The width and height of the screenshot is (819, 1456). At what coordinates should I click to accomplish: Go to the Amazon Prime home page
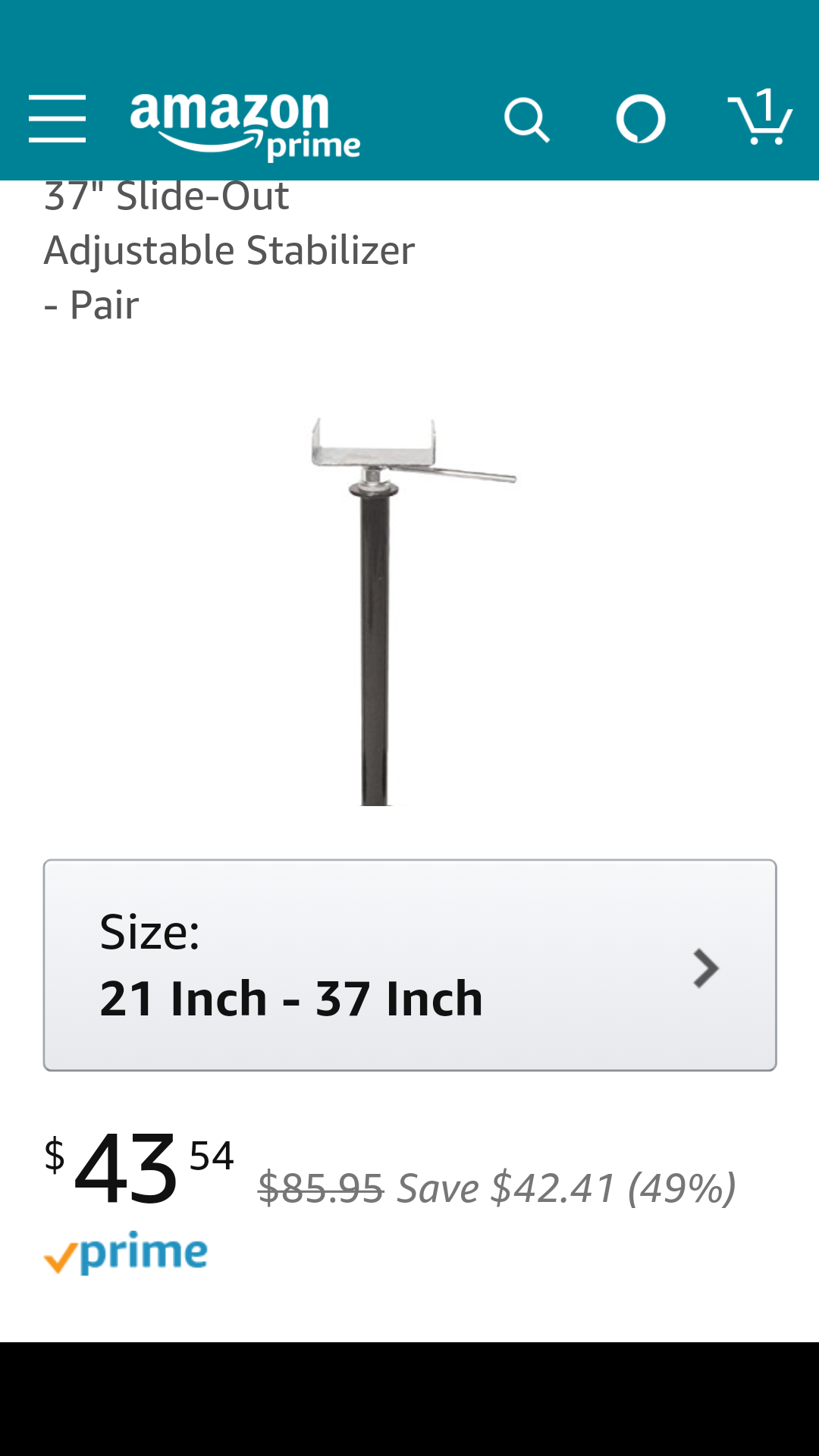(244, 124)
